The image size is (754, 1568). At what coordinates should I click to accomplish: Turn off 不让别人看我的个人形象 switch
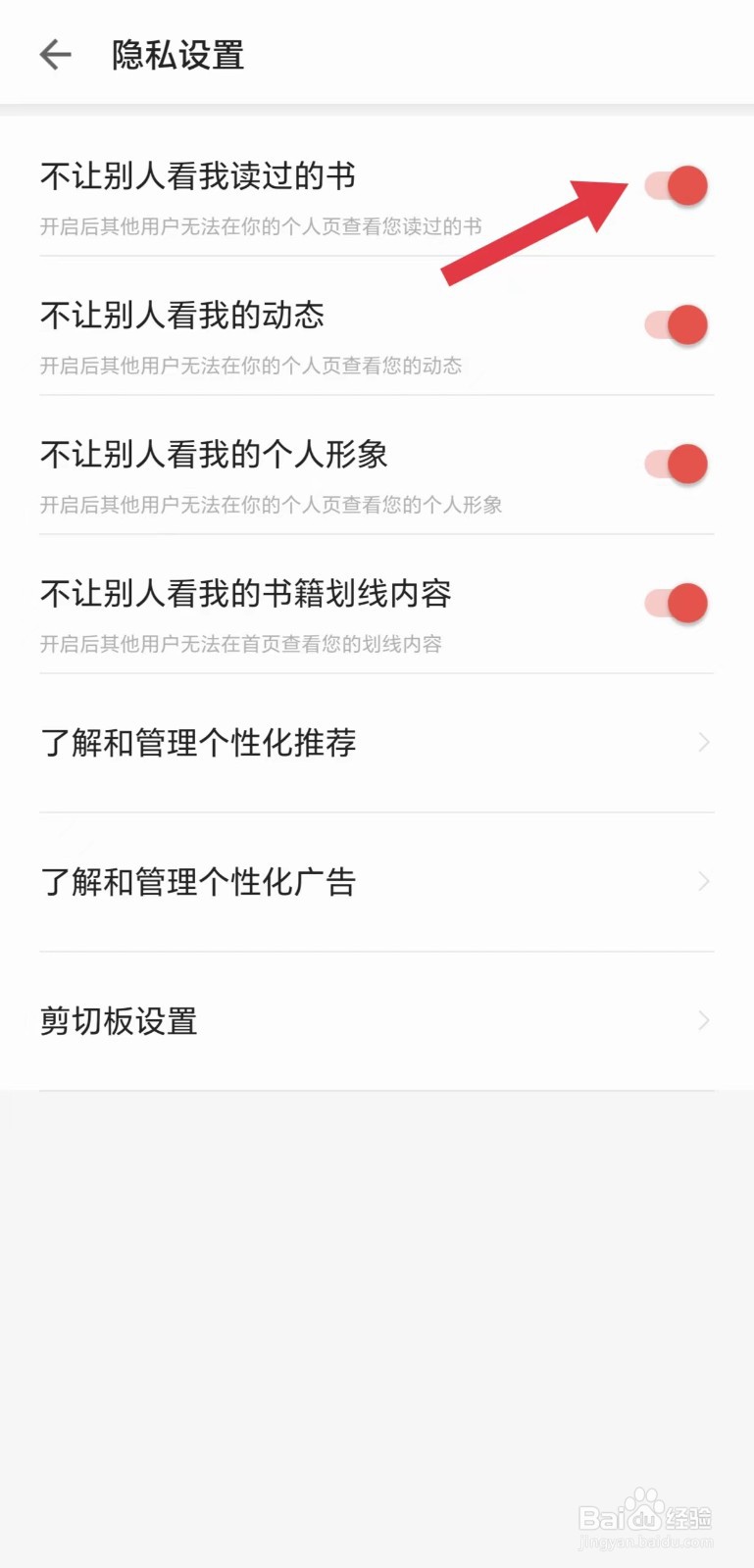click(677, 465)
